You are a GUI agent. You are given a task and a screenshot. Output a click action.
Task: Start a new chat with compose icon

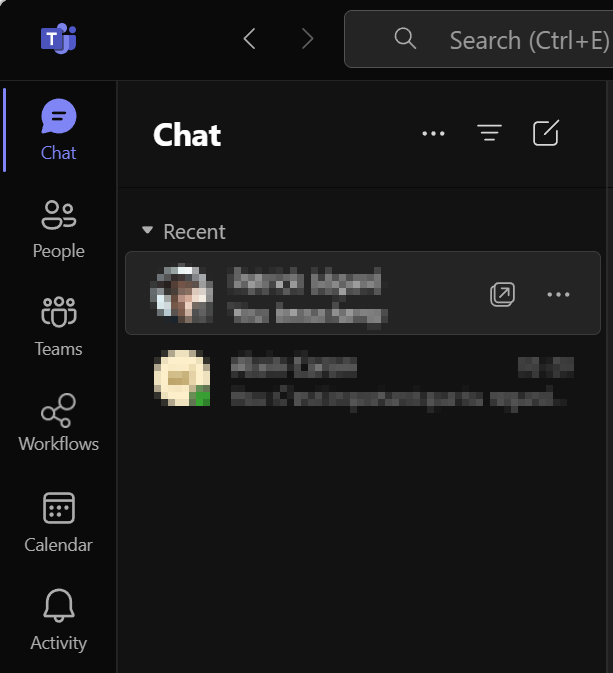545,133
